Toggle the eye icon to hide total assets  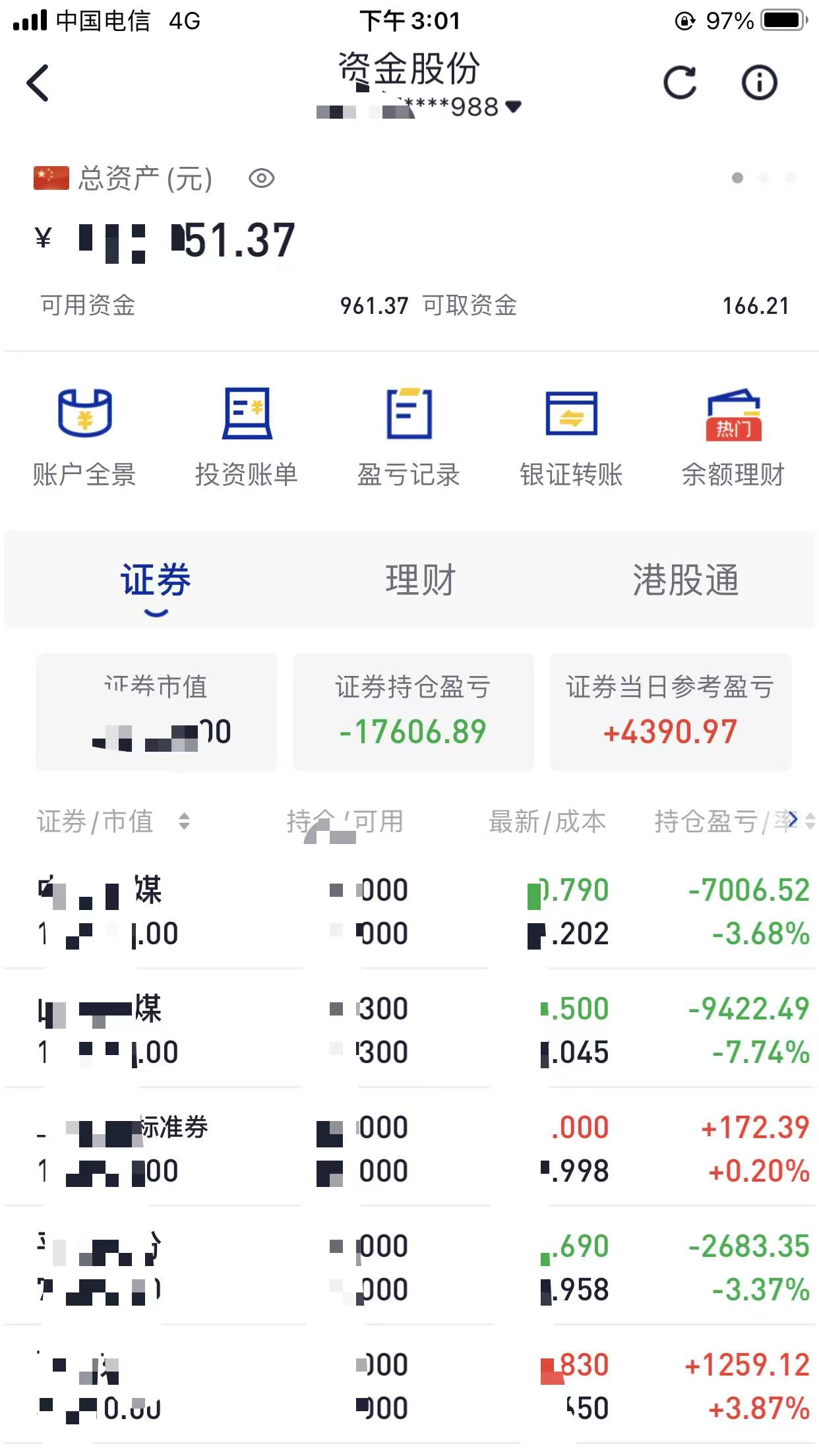pyautogui.click(x=261, y=179)
